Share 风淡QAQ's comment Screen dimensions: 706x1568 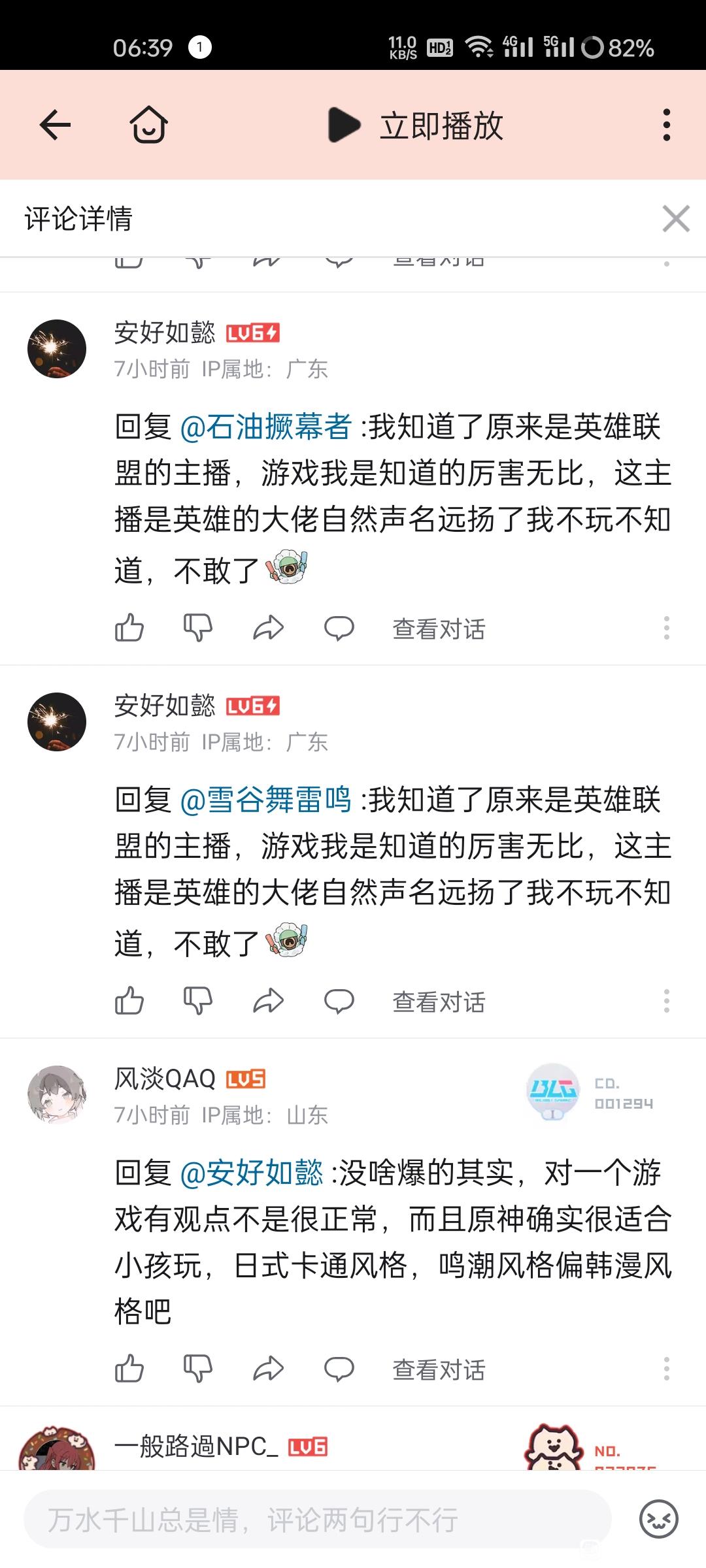pos(268,1369)
